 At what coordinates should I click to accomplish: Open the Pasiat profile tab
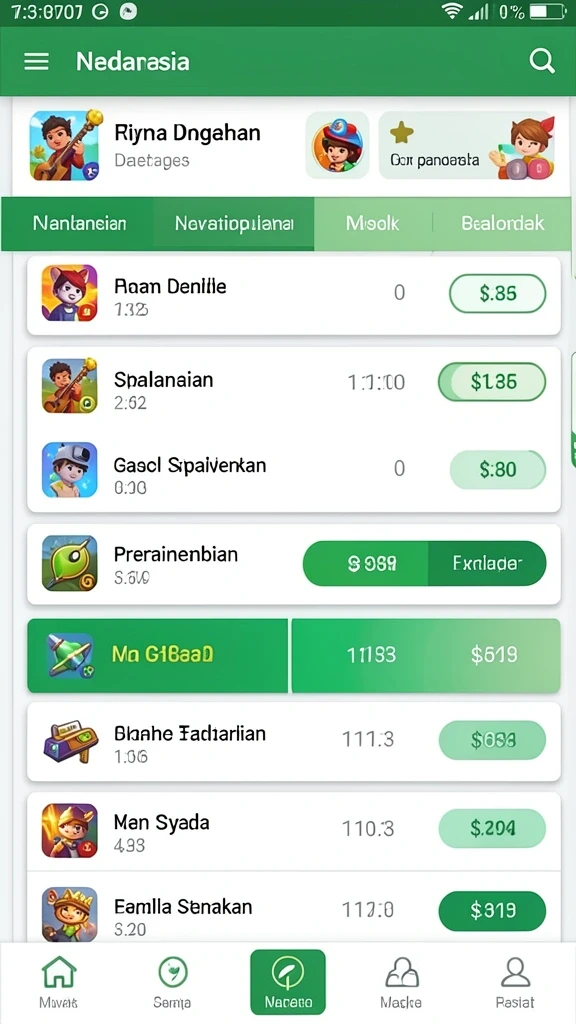tap(515, 982)
